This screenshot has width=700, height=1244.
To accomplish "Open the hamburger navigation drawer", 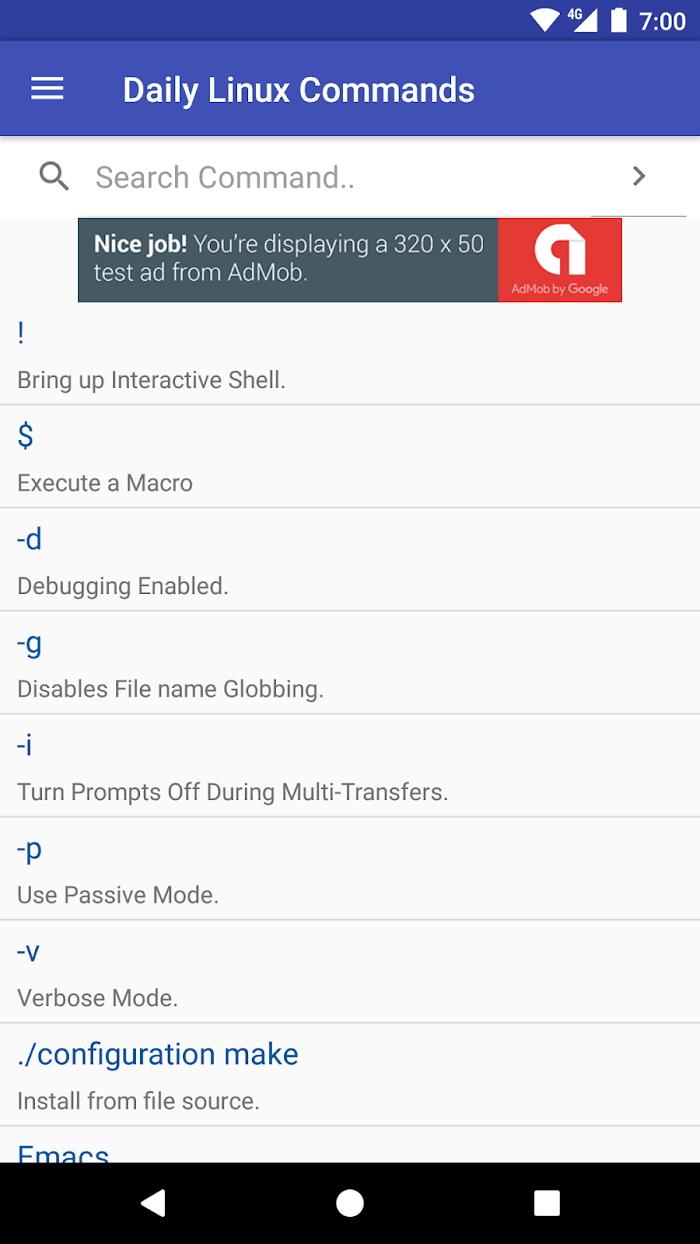I will [47, 89].
